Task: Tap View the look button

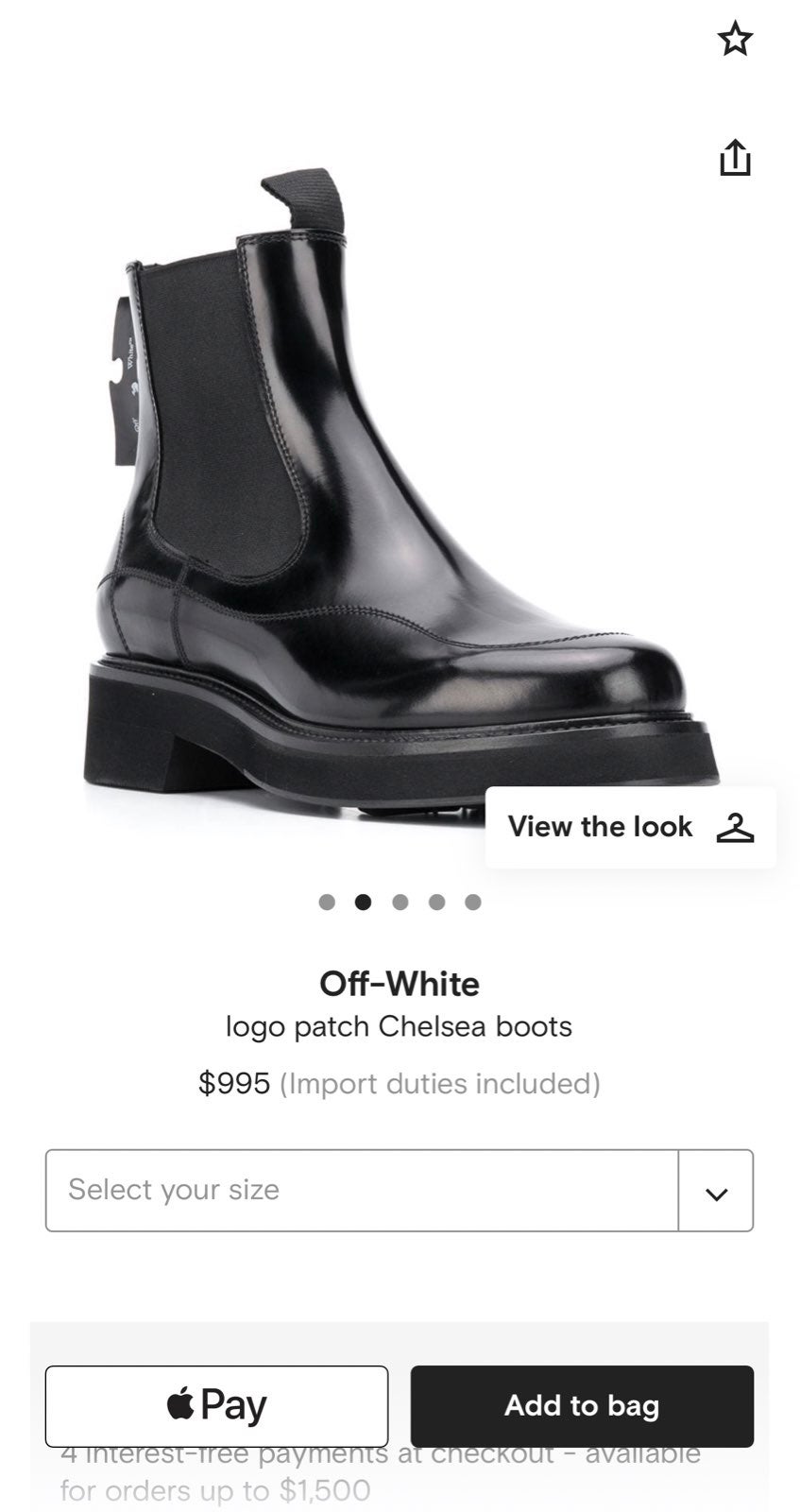Action: pyautogui.click(x=630, y=827)
